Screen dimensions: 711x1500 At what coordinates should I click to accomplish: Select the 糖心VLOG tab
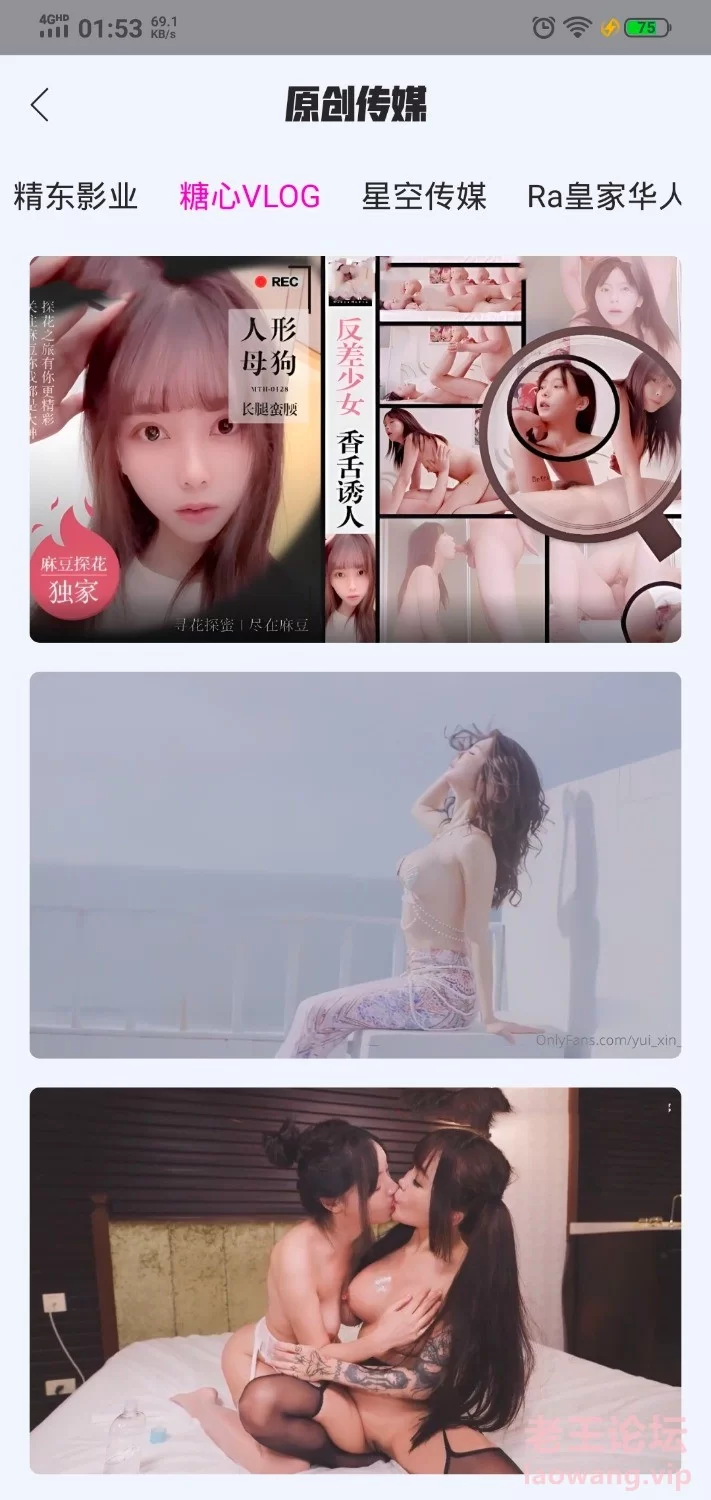(250, 197)
